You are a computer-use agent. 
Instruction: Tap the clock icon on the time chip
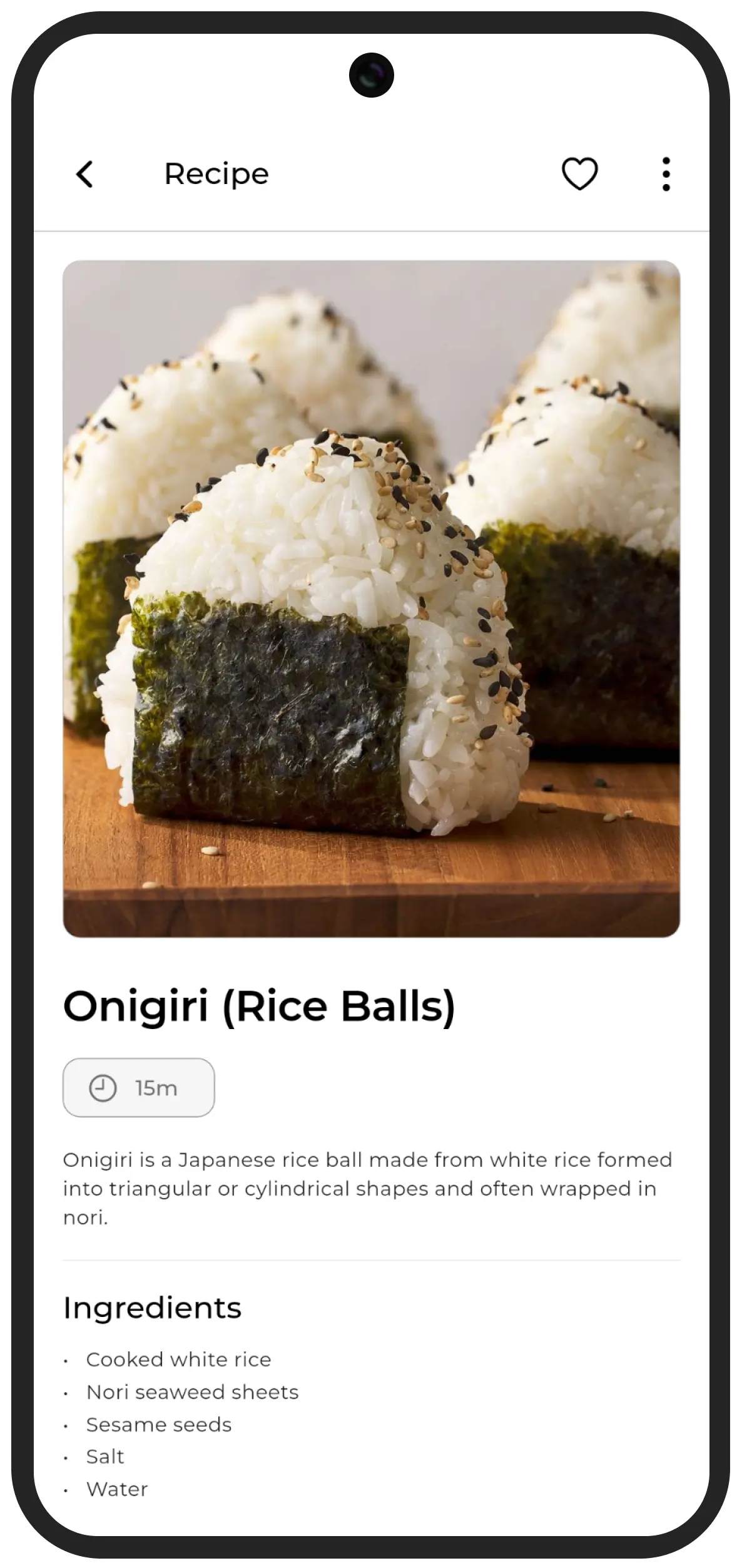coord(102,1087)
